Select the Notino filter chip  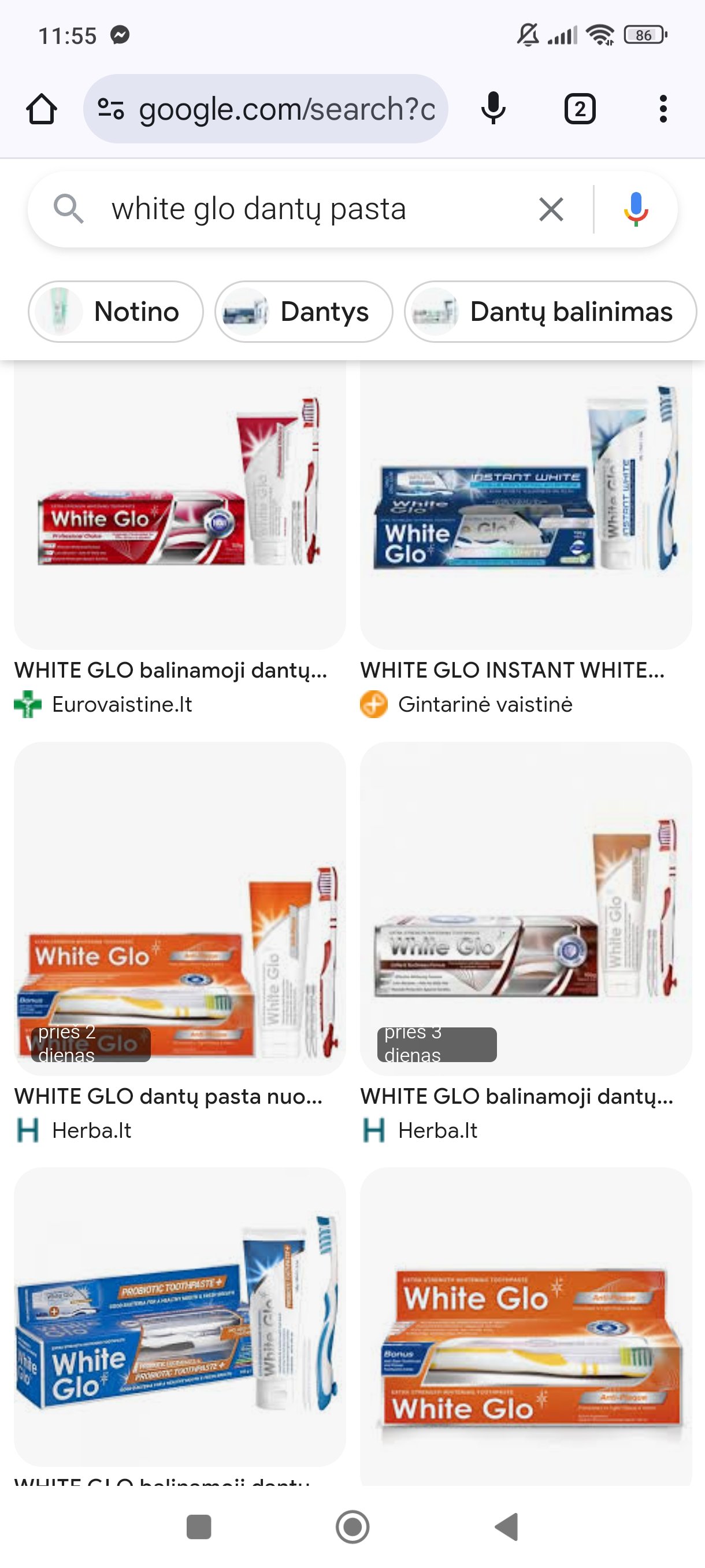(116, 312)
